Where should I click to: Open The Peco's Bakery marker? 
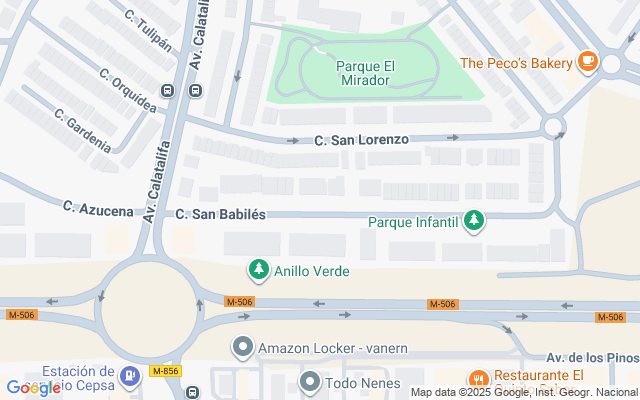click(588, 62)
